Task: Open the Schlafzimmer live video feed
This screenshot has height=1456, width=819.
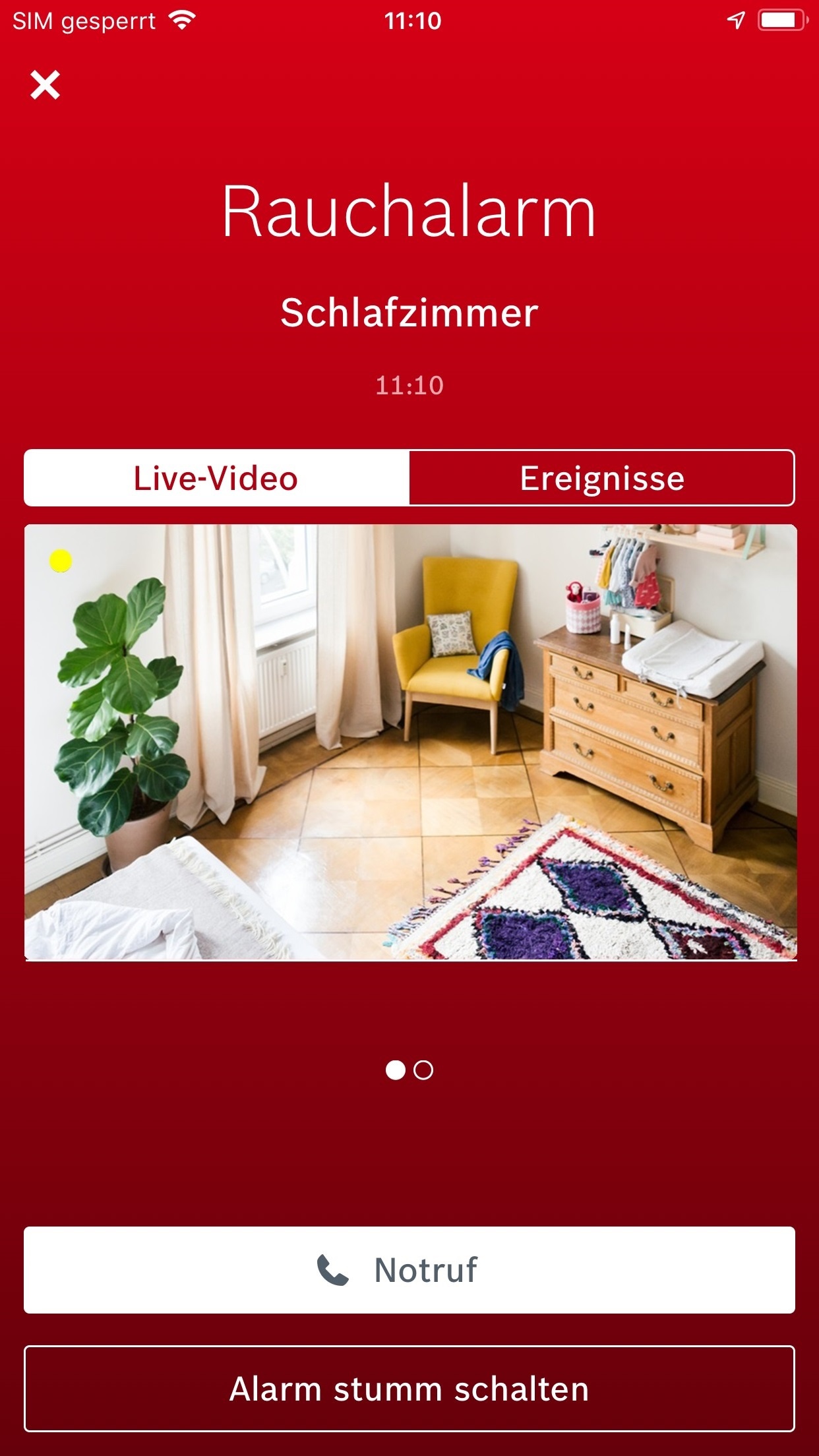Action: (410, 742)
